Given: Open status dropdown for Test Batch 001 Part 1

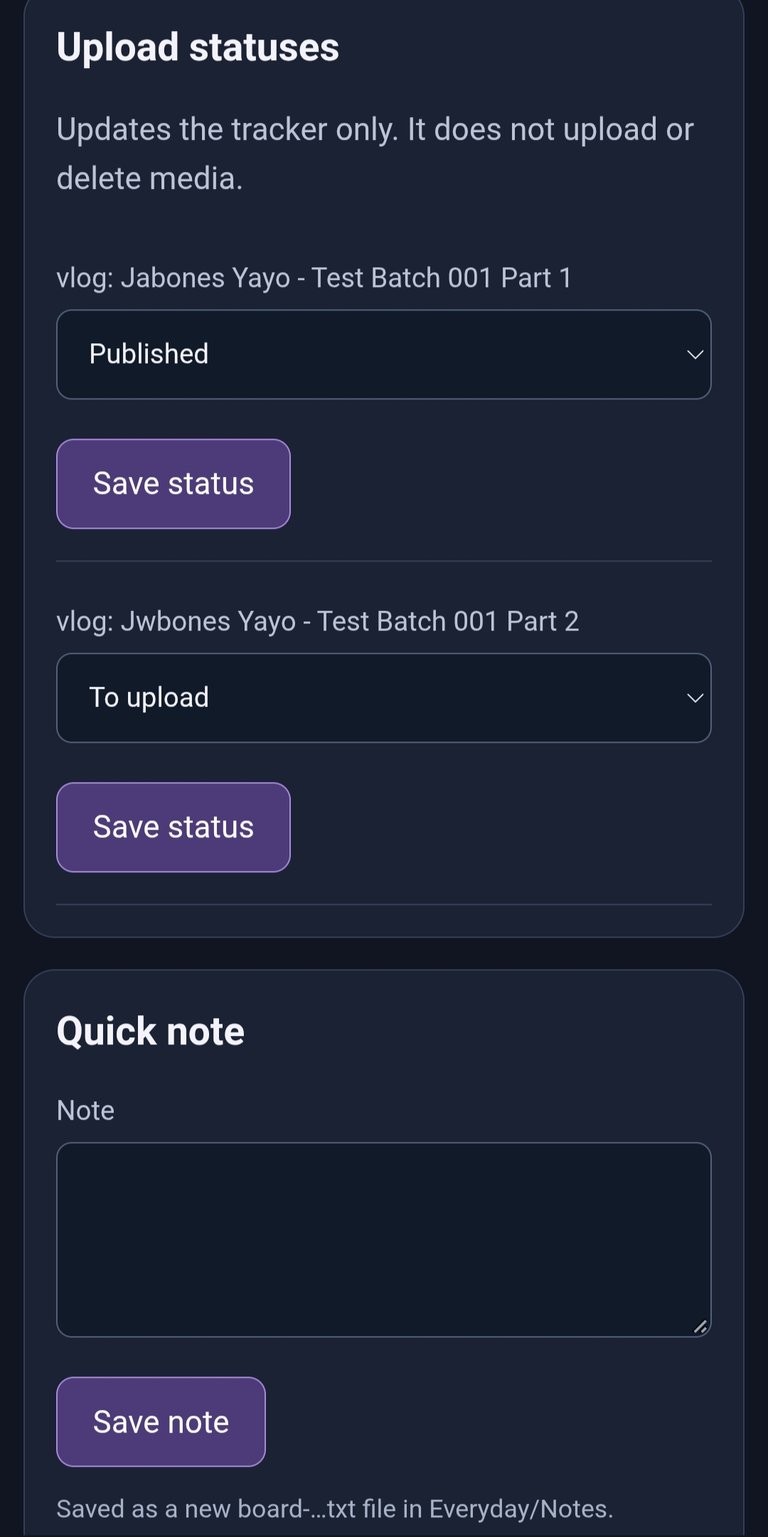Looking at the screenshot, I should [384, 354].
